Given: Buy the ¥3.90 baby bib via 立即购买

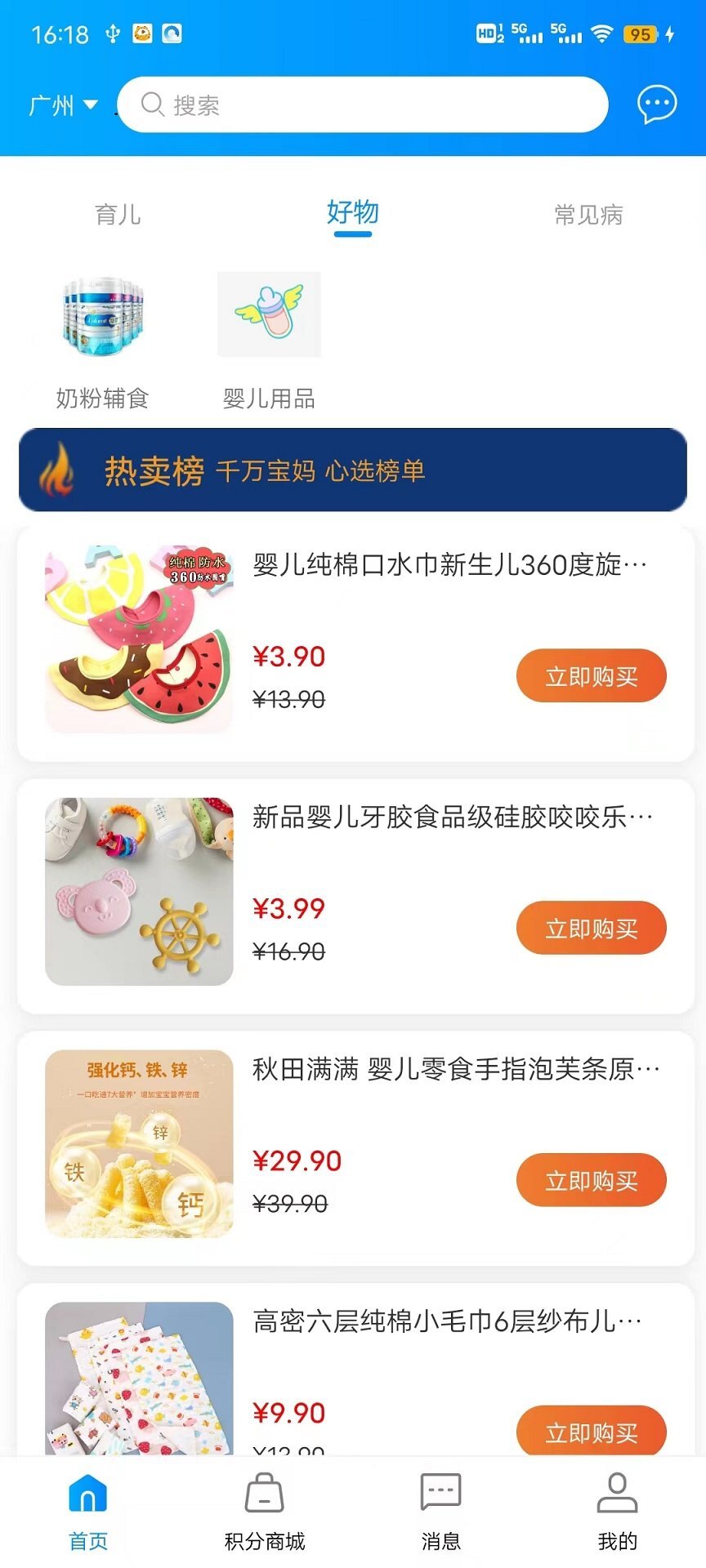Looking at the screenshot, I should click(591, 675).
